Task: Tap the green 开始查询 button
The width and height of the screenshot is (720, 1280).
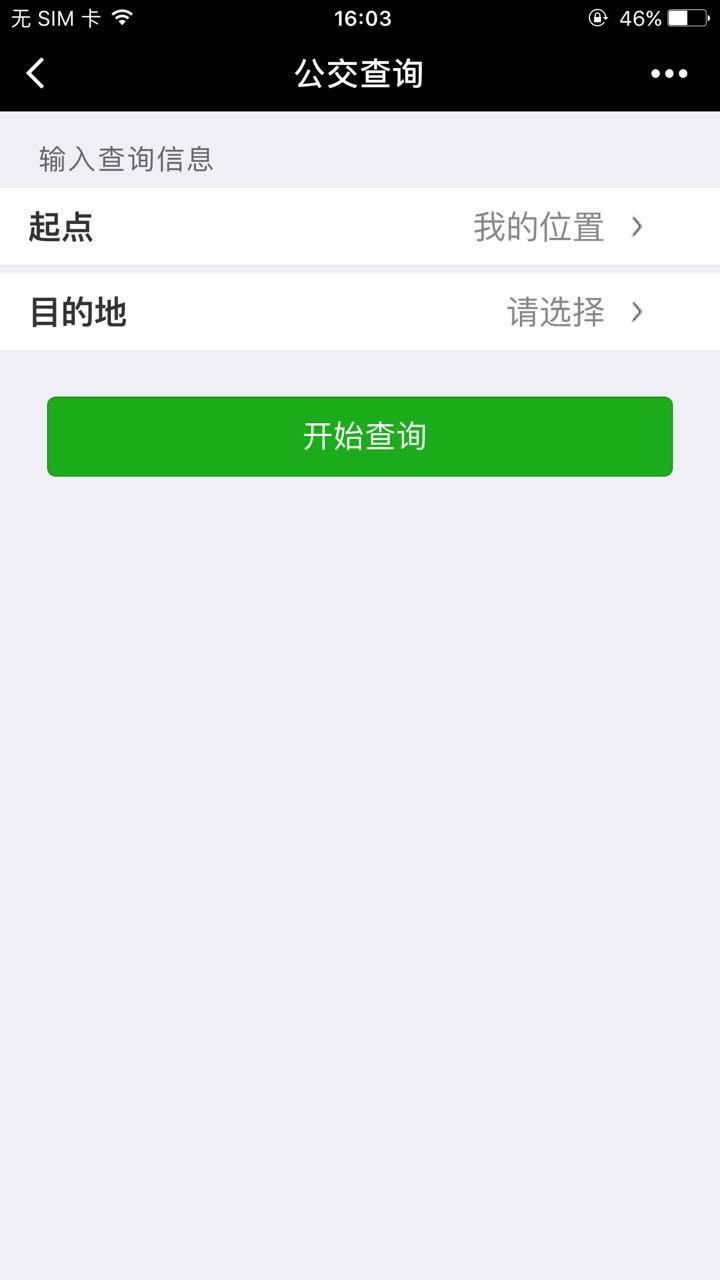Action: point(360,436)
